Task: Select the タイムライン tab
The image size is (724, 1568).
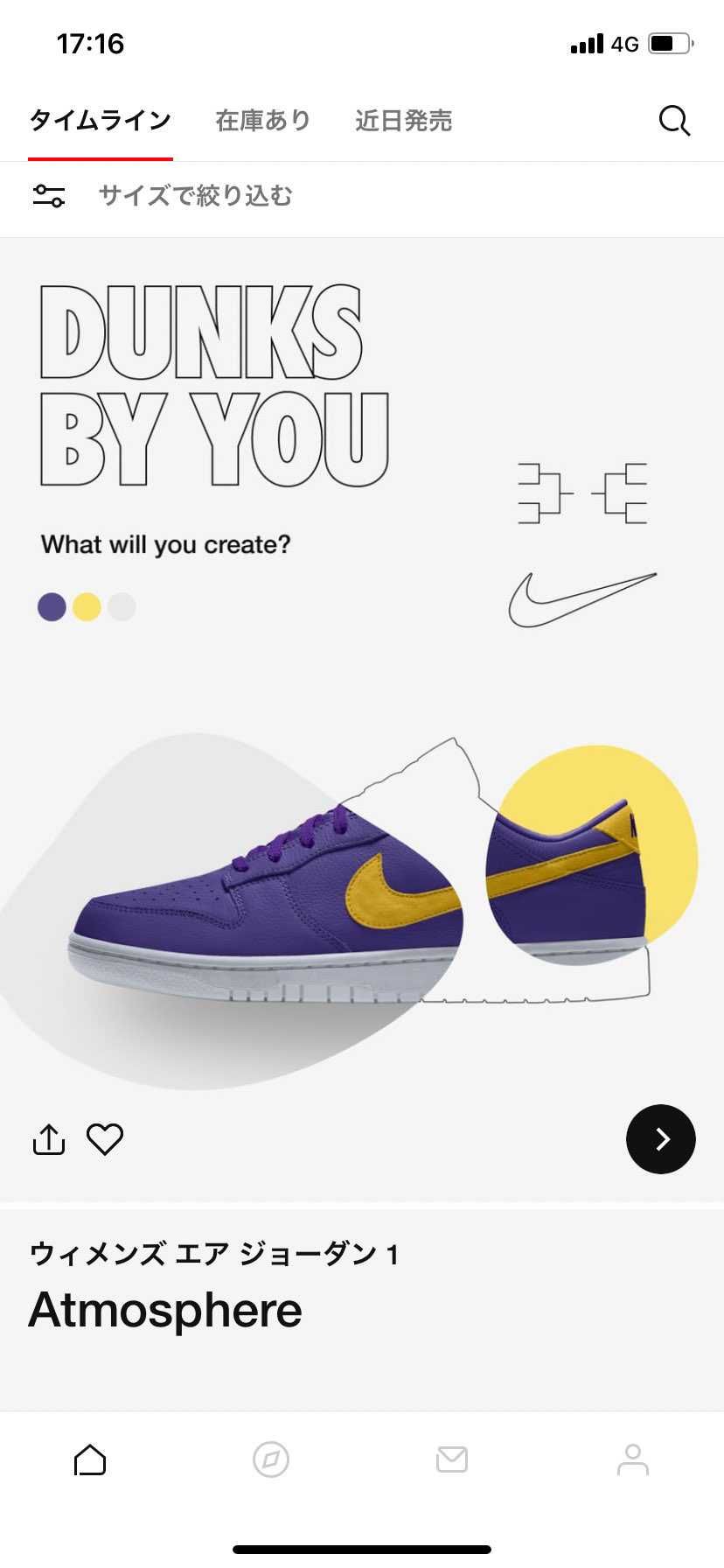Action: pos(100,121)
